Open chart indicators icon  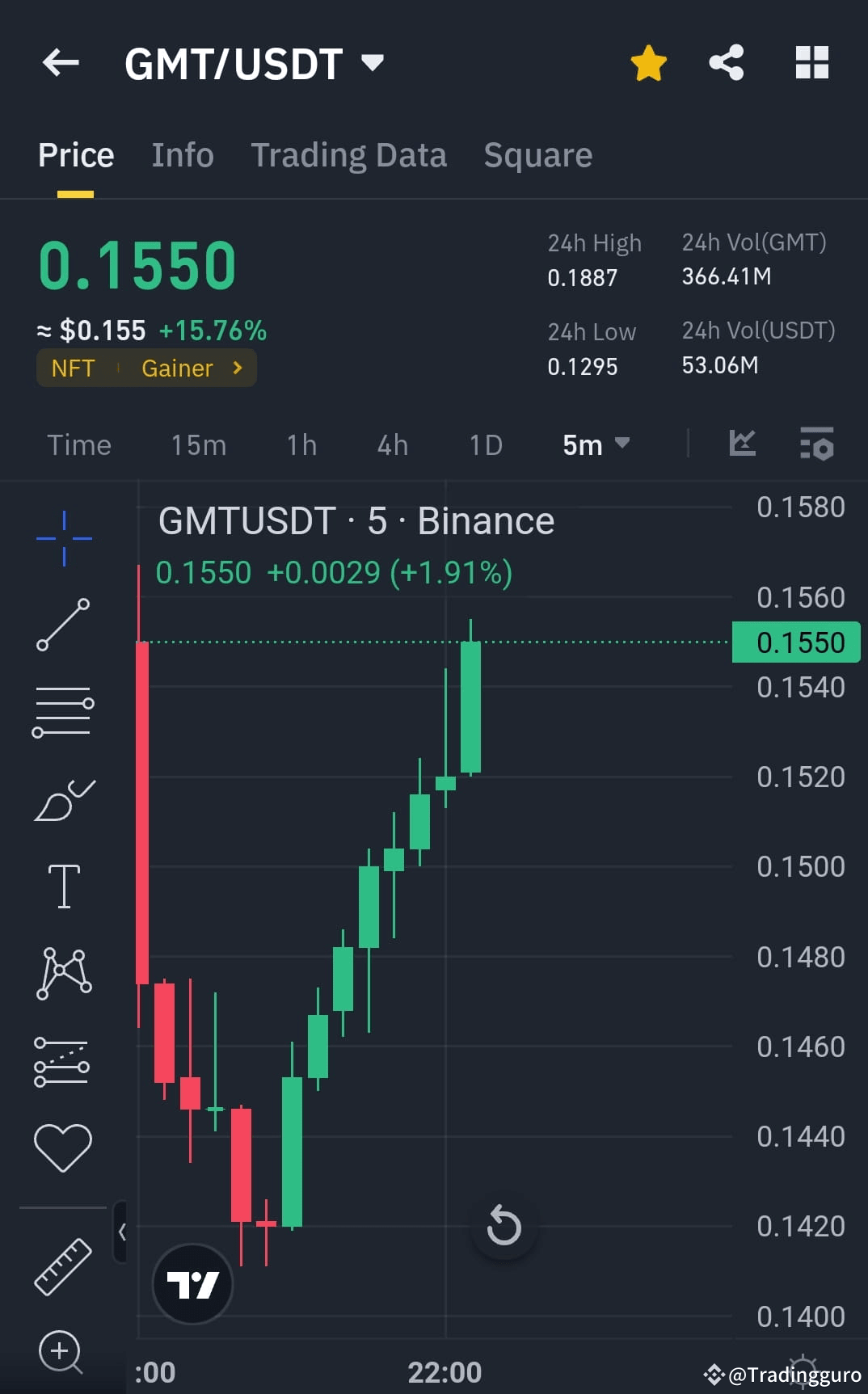(x=742, y=444)
